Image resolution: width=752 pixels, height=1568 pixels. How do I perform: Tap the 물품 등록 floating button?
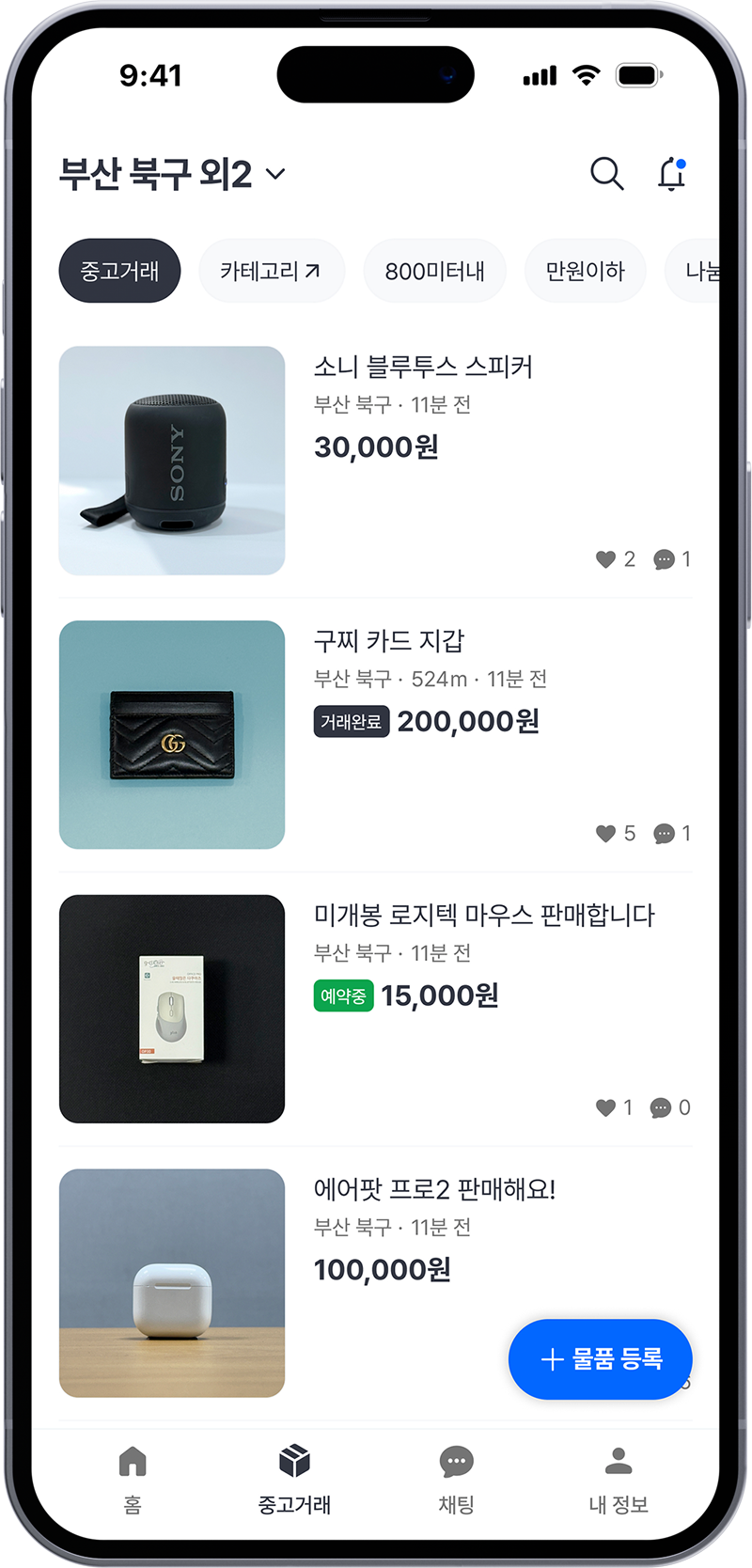click(600, 1359)
